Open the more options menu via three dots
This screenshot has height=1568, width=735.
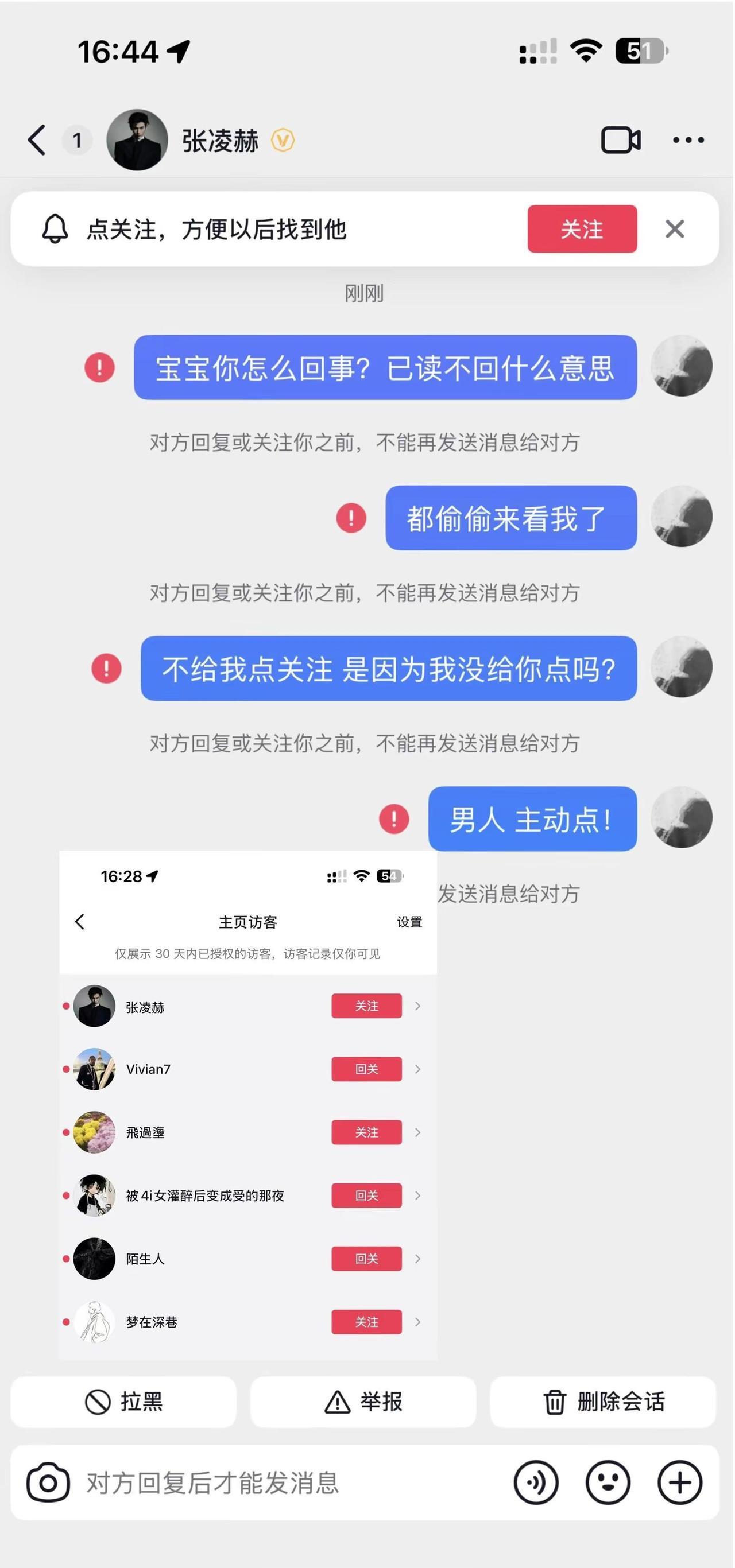pos(687,139)
